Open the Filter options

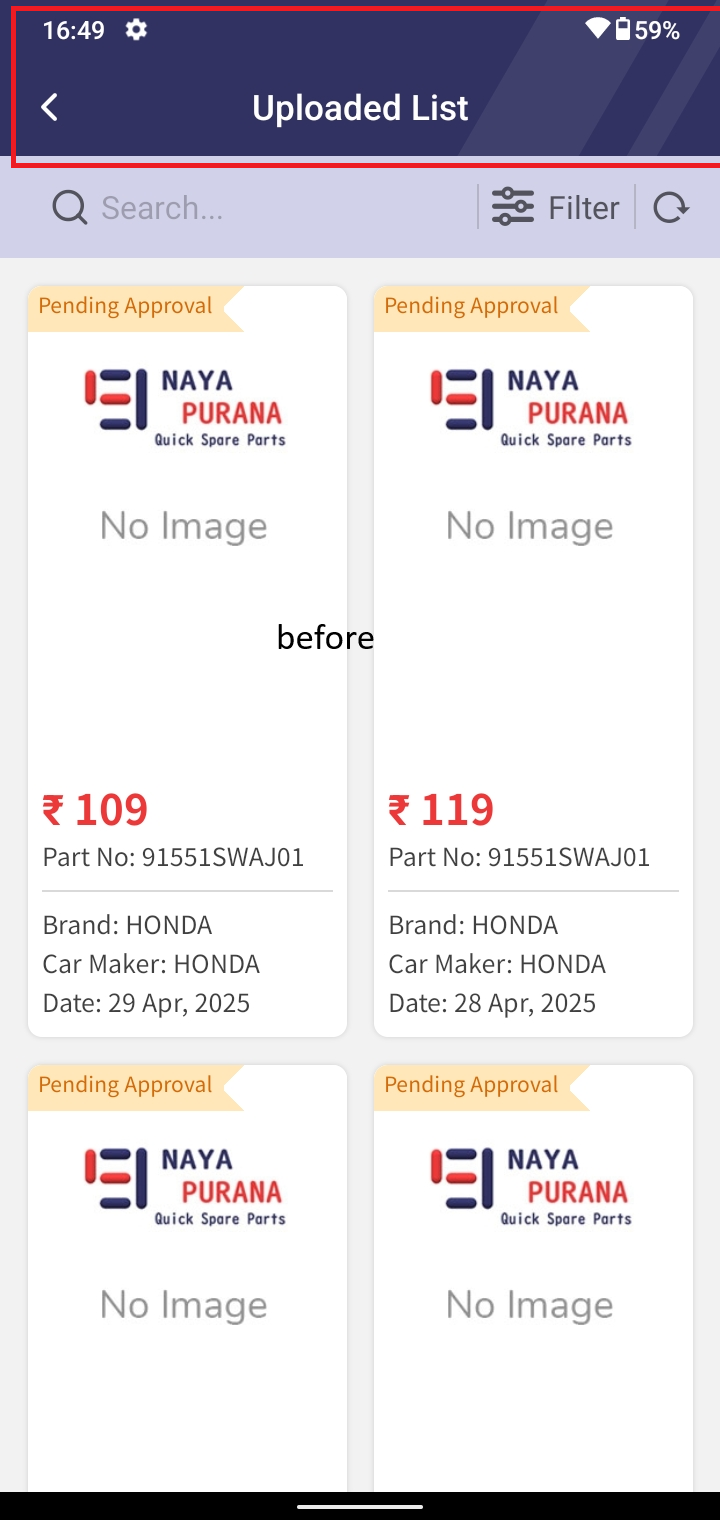tap(556, 207)
